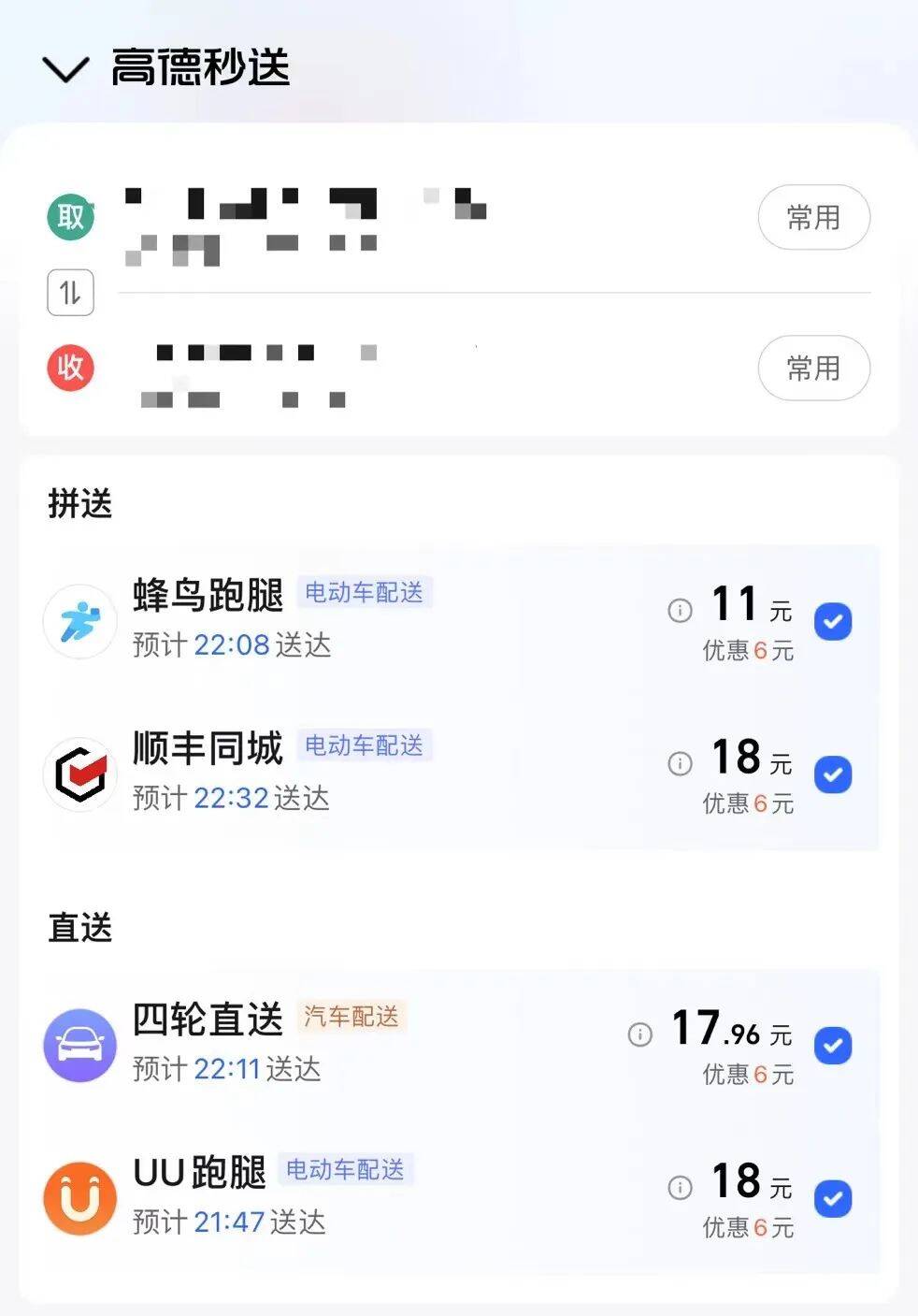Open 常用 addresses for the delivery location
Image resolution: width=918 pixels, height=1316 pixels.
tap(813, 369)
